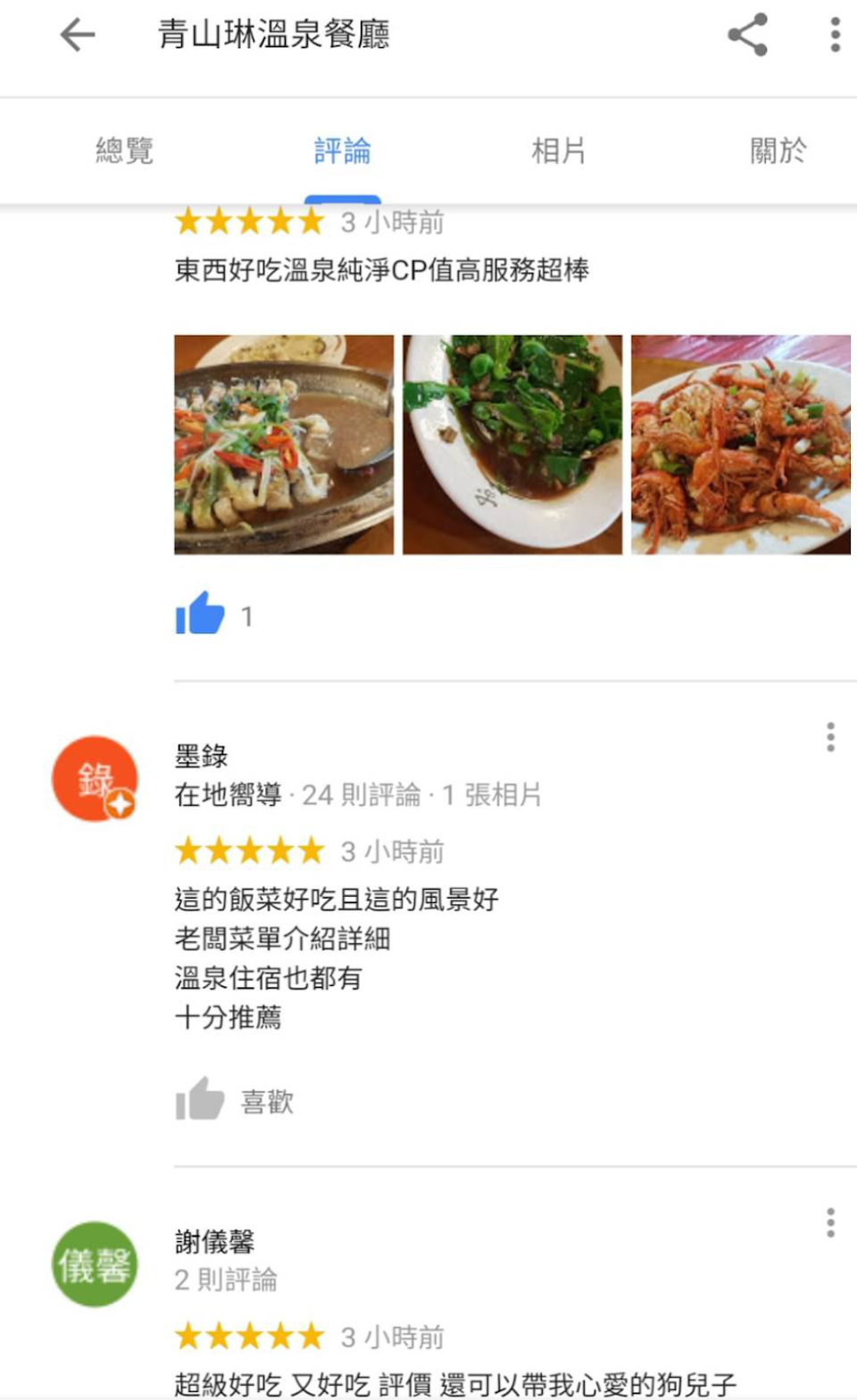
Task: Like 墨錄's review
Action: [x=201, y=1100]
